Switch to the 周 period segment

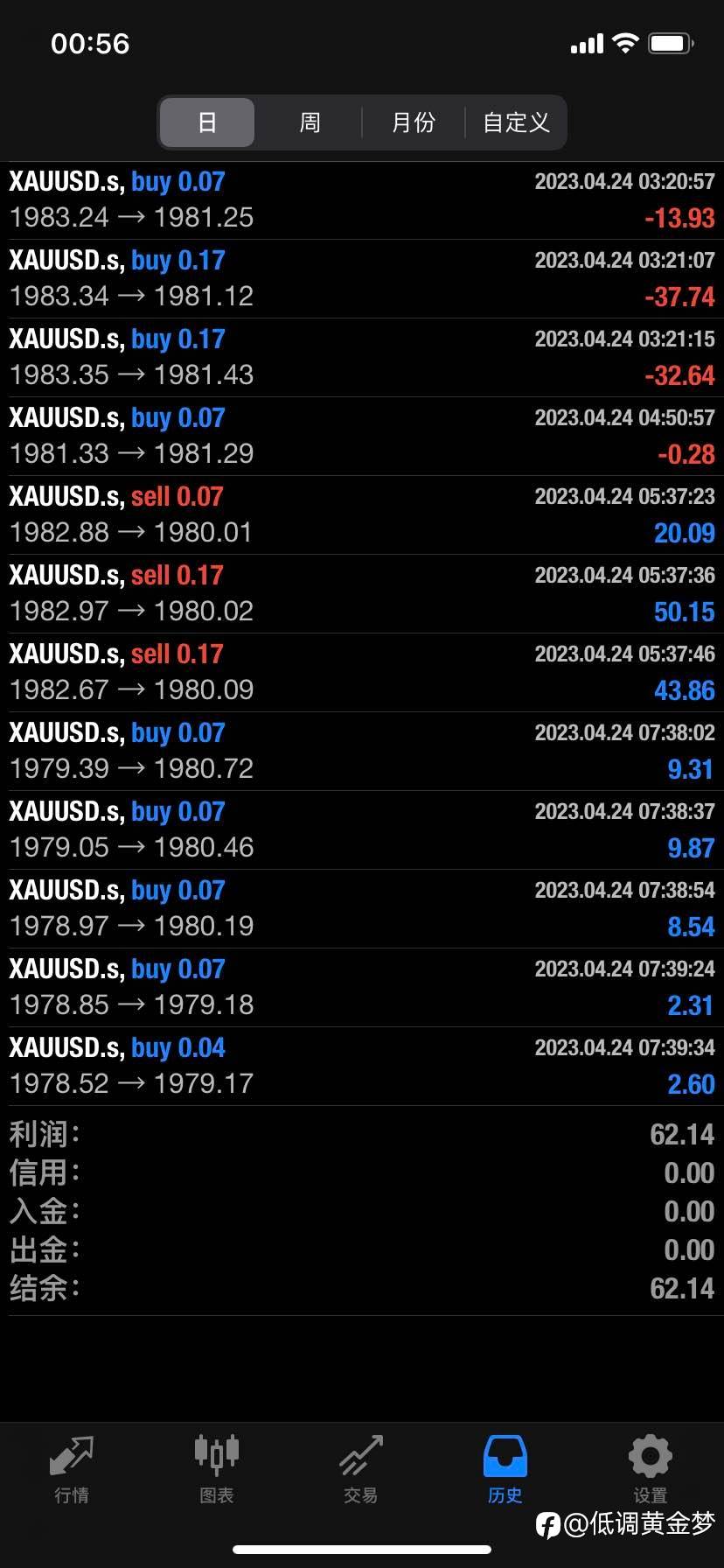point(310,122)
